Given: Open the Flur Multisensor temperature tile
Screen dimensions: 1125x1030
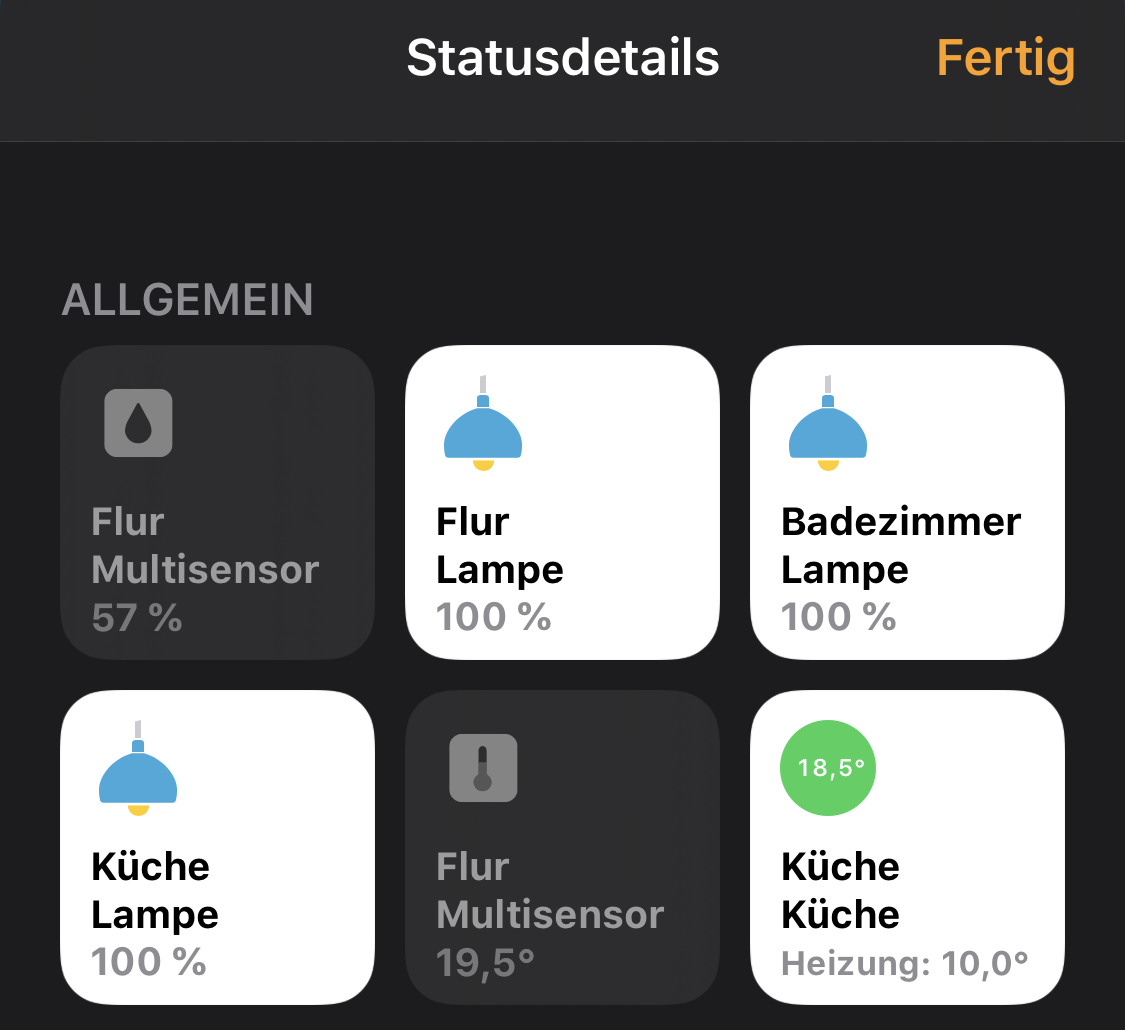Looking at the screenshot, I should (x=562, y=847).
